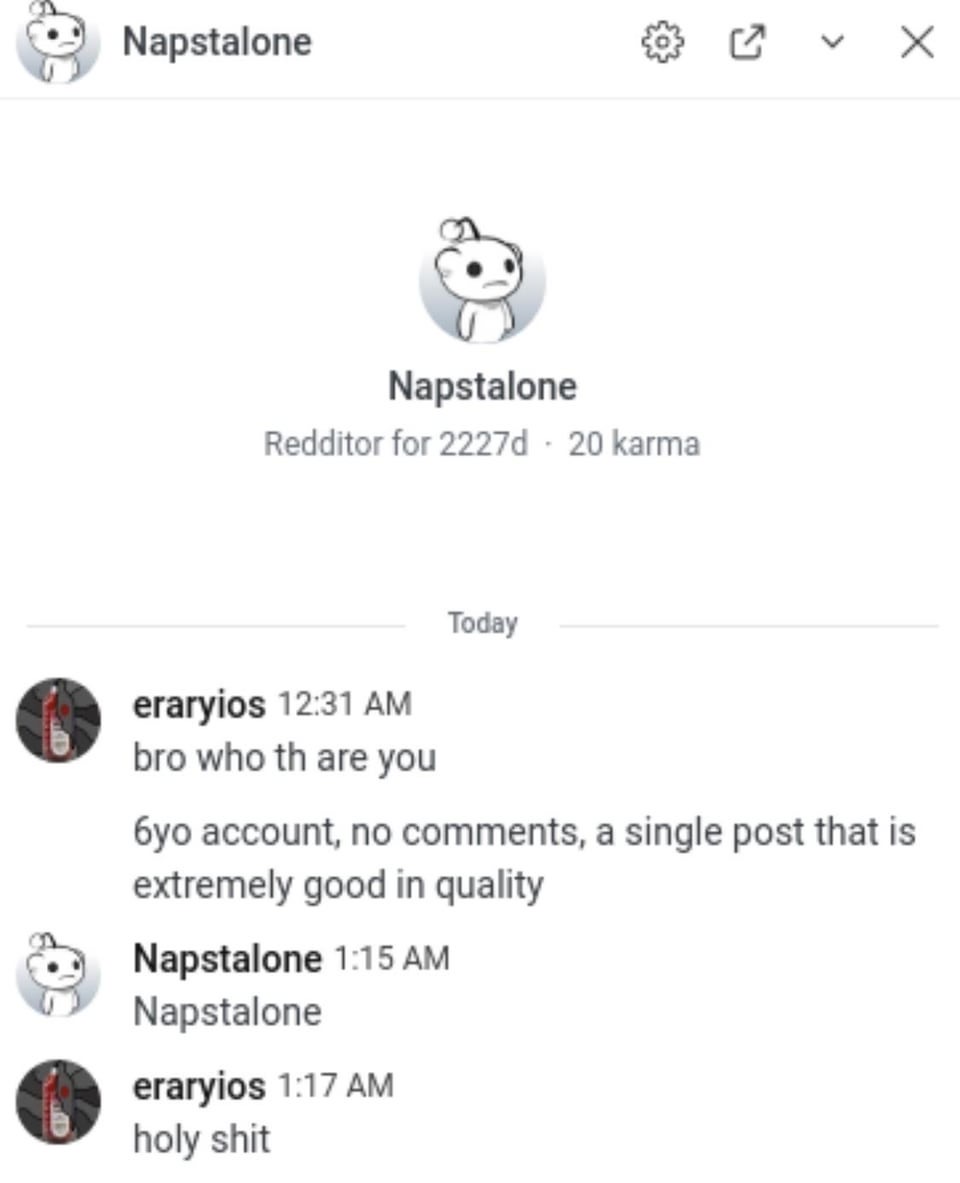
Task: View the Napstalone profile name link
Action: tap(482, 385)
